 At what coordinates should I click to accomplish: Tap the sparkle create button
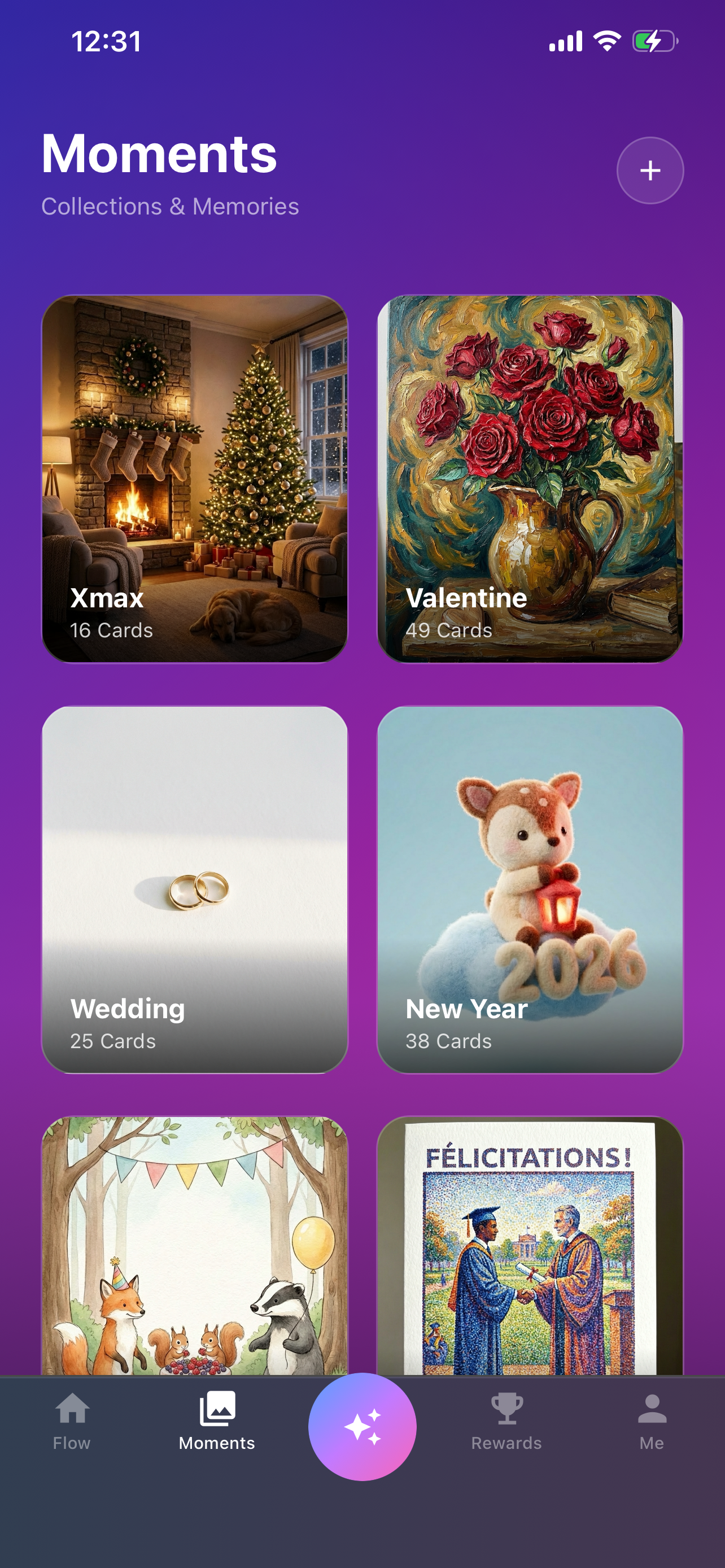coord(362,1426)
